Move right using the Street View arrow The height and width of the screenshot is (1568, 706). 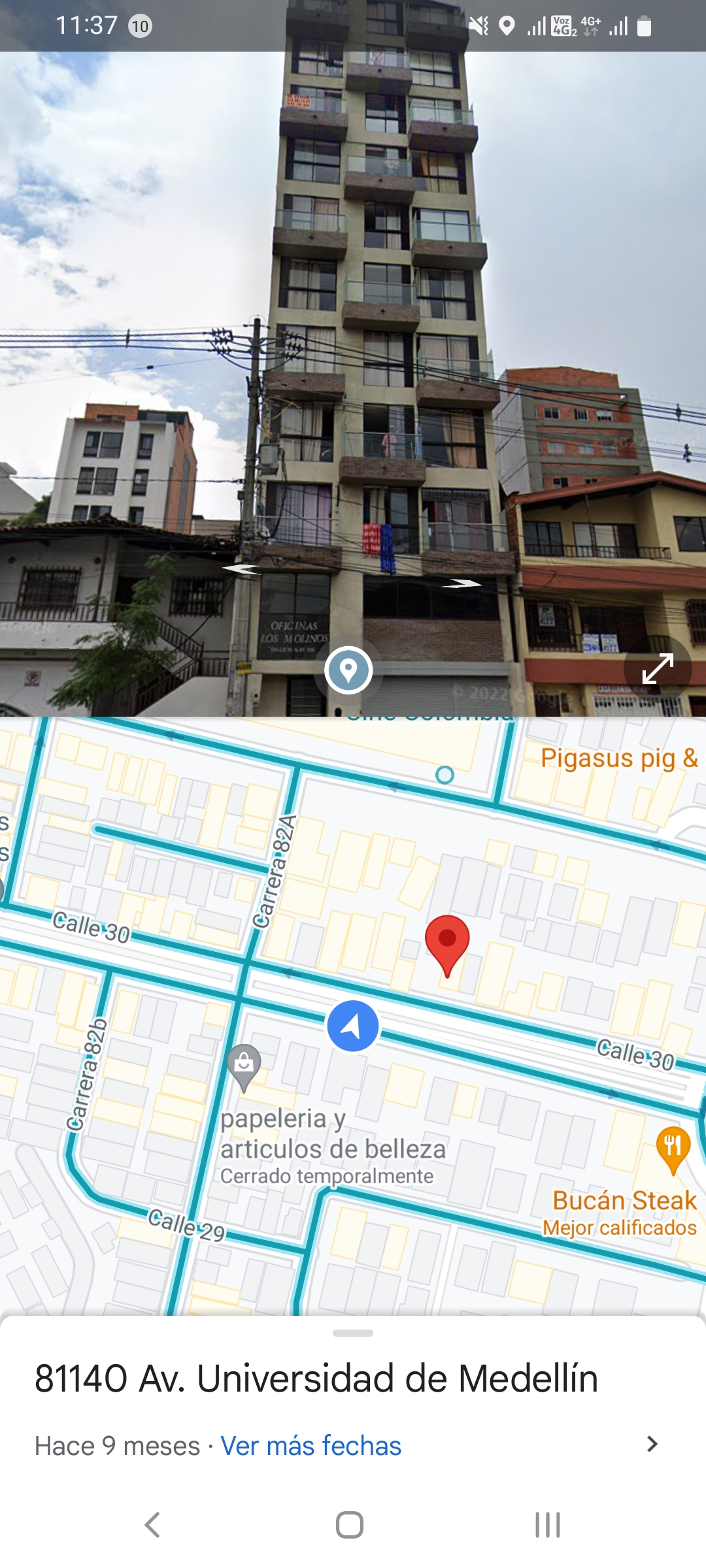tap(462, 583)
